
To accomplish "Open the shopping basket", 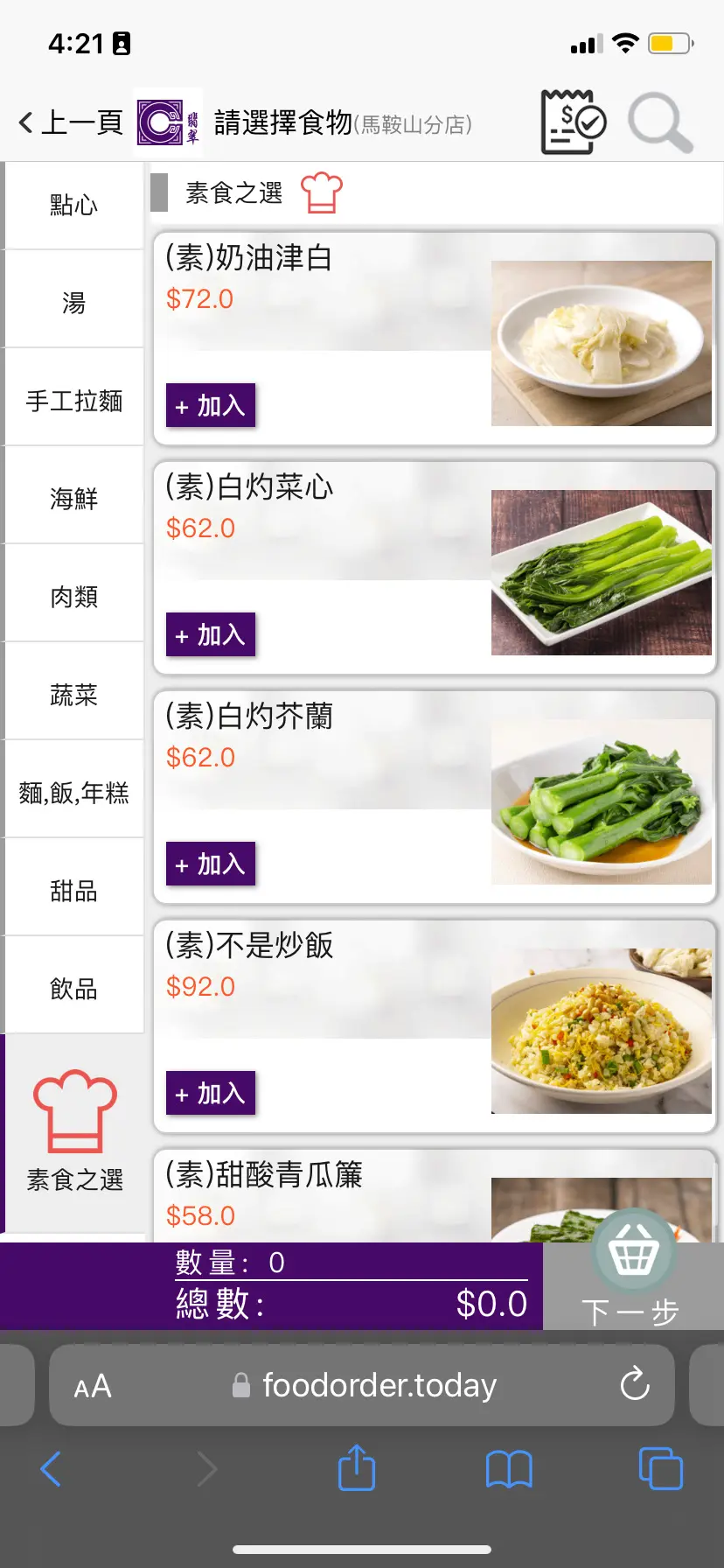I will tap(633, 1251).
